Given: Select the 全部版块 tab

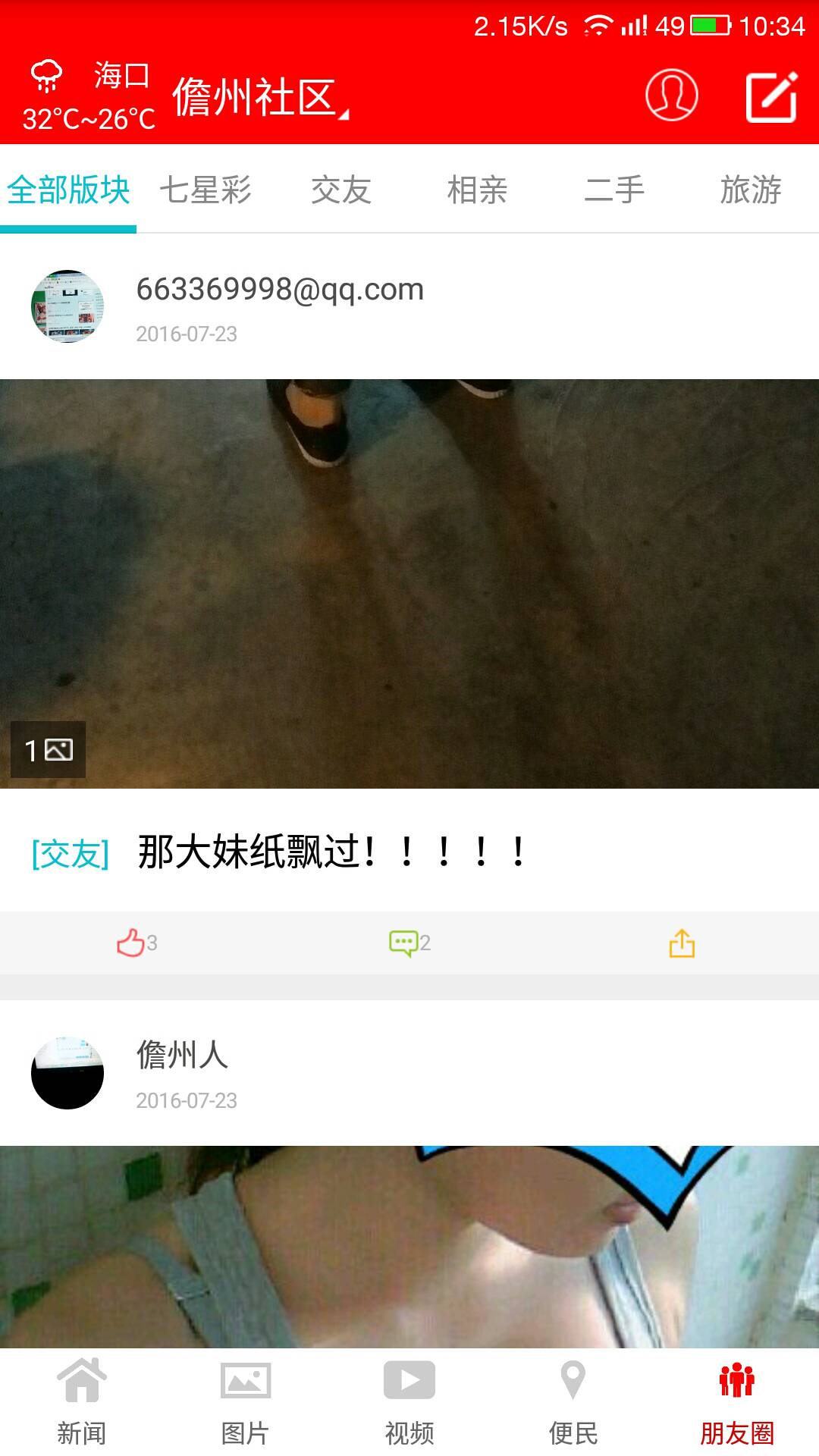Looking at the screenshot, I should tap(68, 190).
